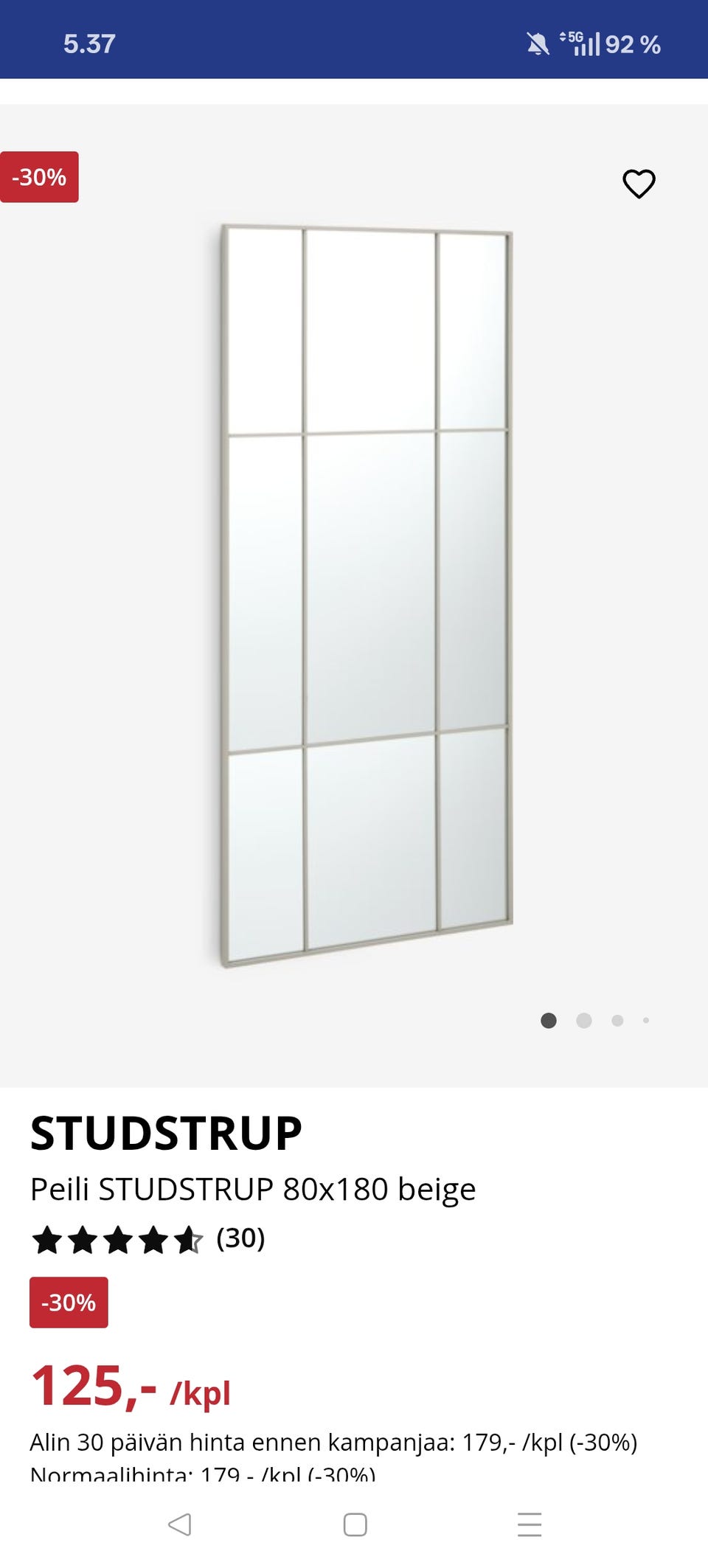Add STUDSTRUP mirror to favorites with heart

(x=639, y=184)
